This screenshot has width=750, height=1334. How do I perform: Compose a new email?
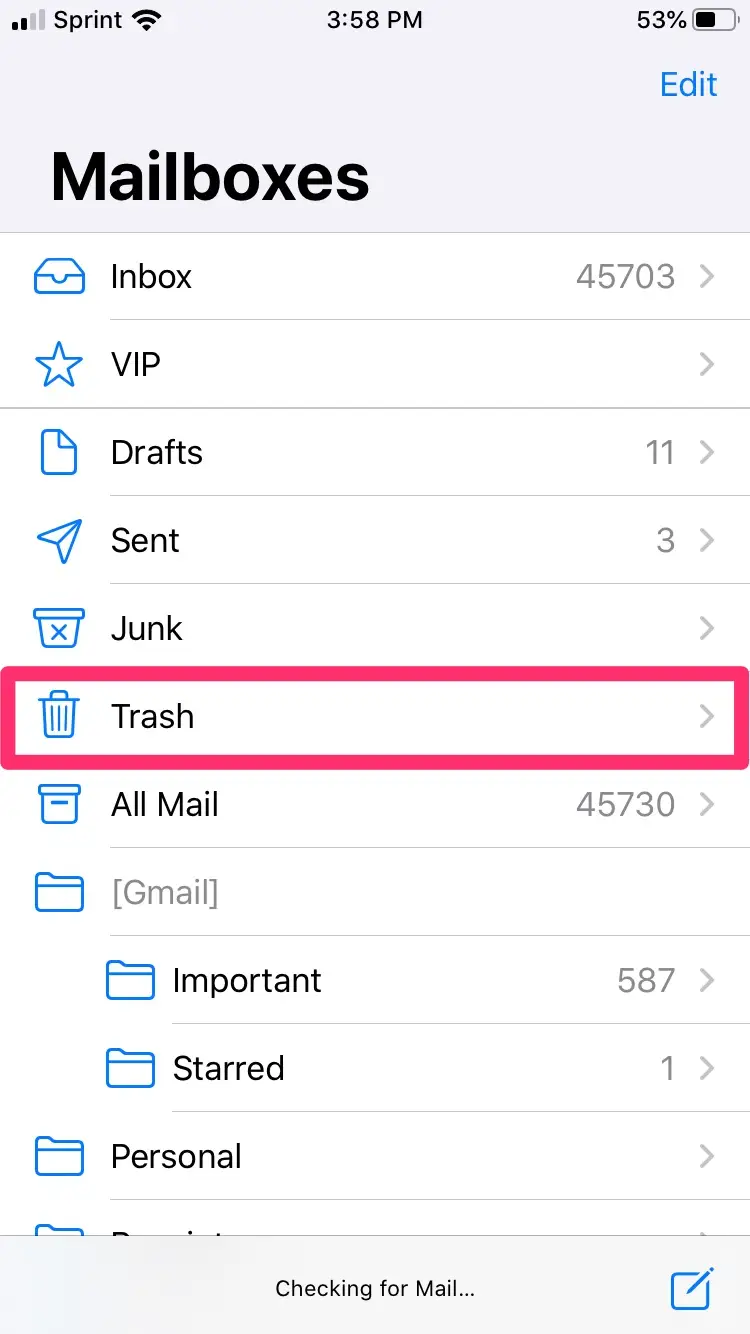[692, 1288]
